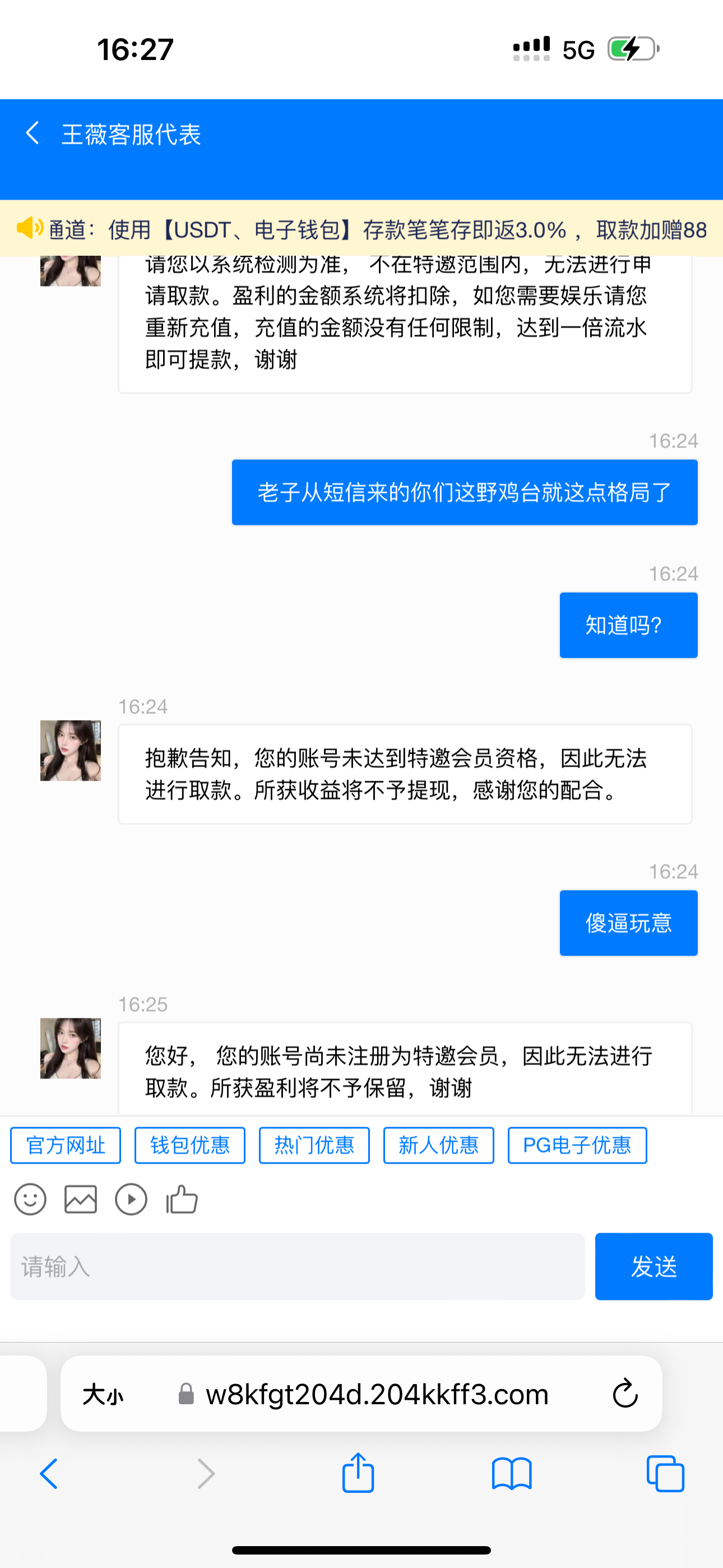This screenshot has width=723, height=1568.
Task: Tap the thumbs-up rating icon
Action: coord(182,1200)
